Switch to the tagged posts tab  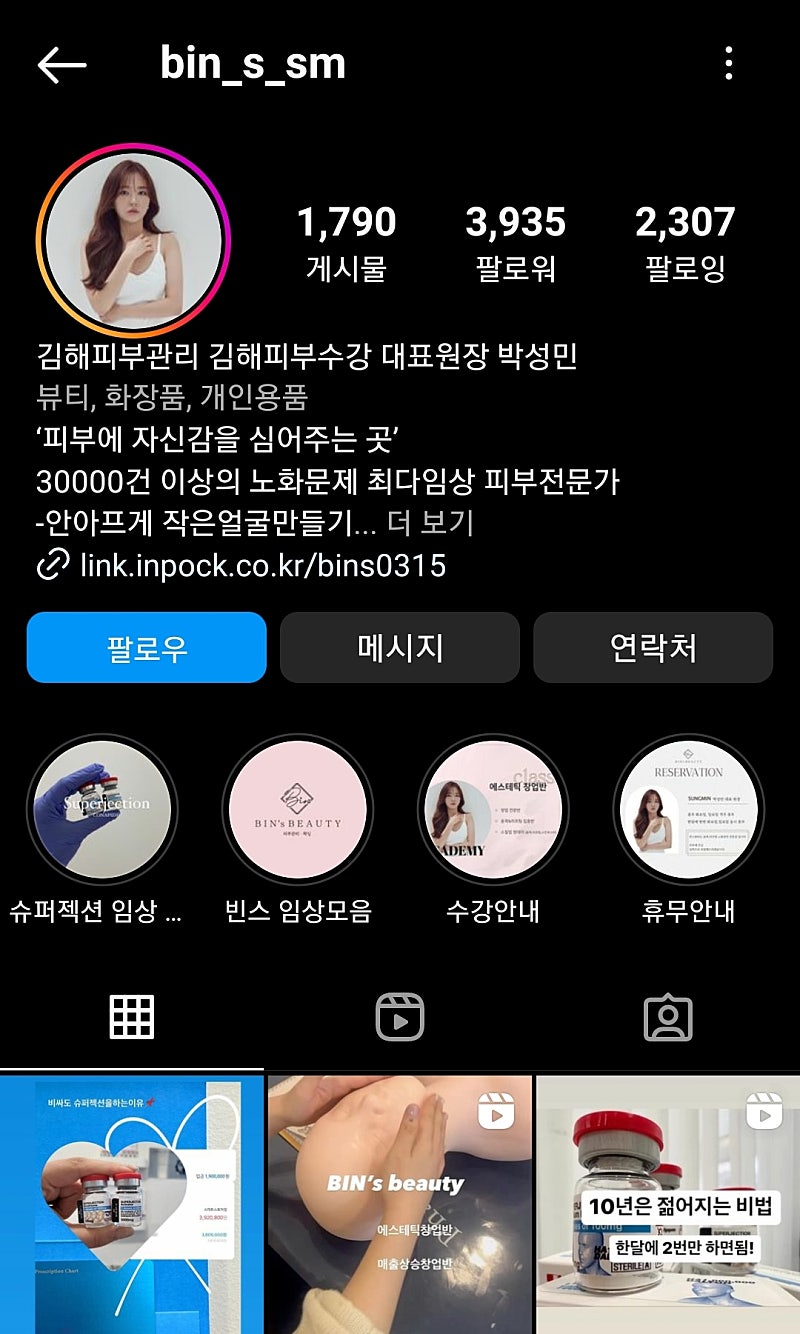click(668, 1017)
